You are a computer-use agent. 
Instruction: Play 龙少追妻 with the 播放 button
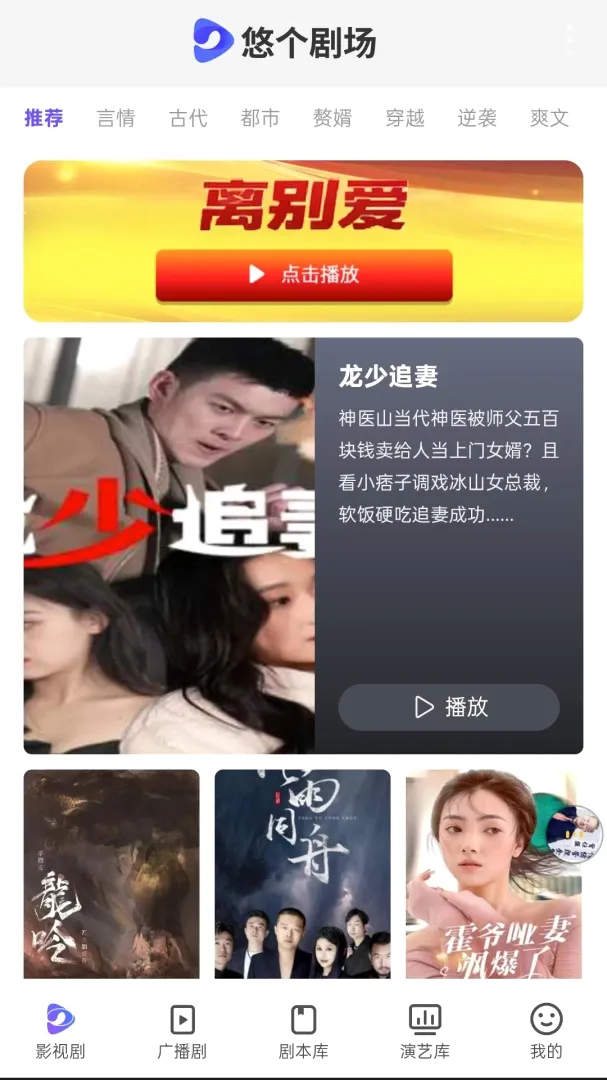[x=449, y=707]
